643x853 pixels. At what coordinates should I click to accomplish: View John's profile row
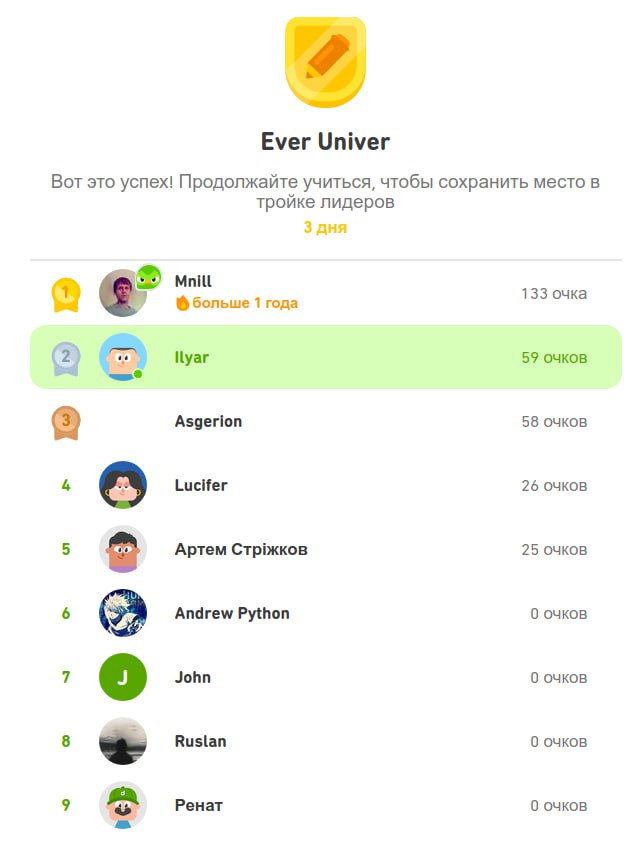(x=325, y=677)
